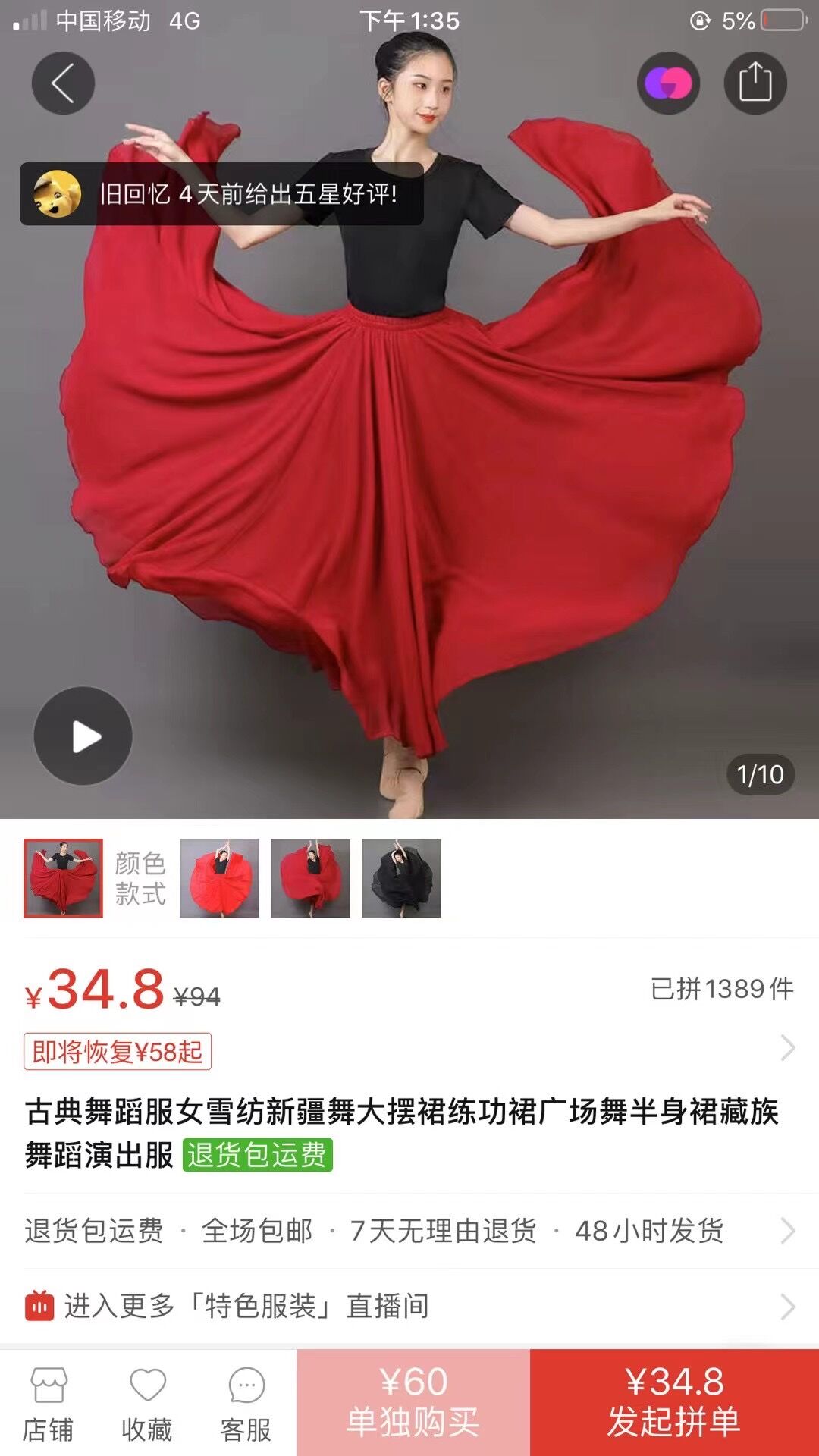The image size is (819, 1456).
Task: Enter more 特色服装 live rooms
Action: (409, 1306)
